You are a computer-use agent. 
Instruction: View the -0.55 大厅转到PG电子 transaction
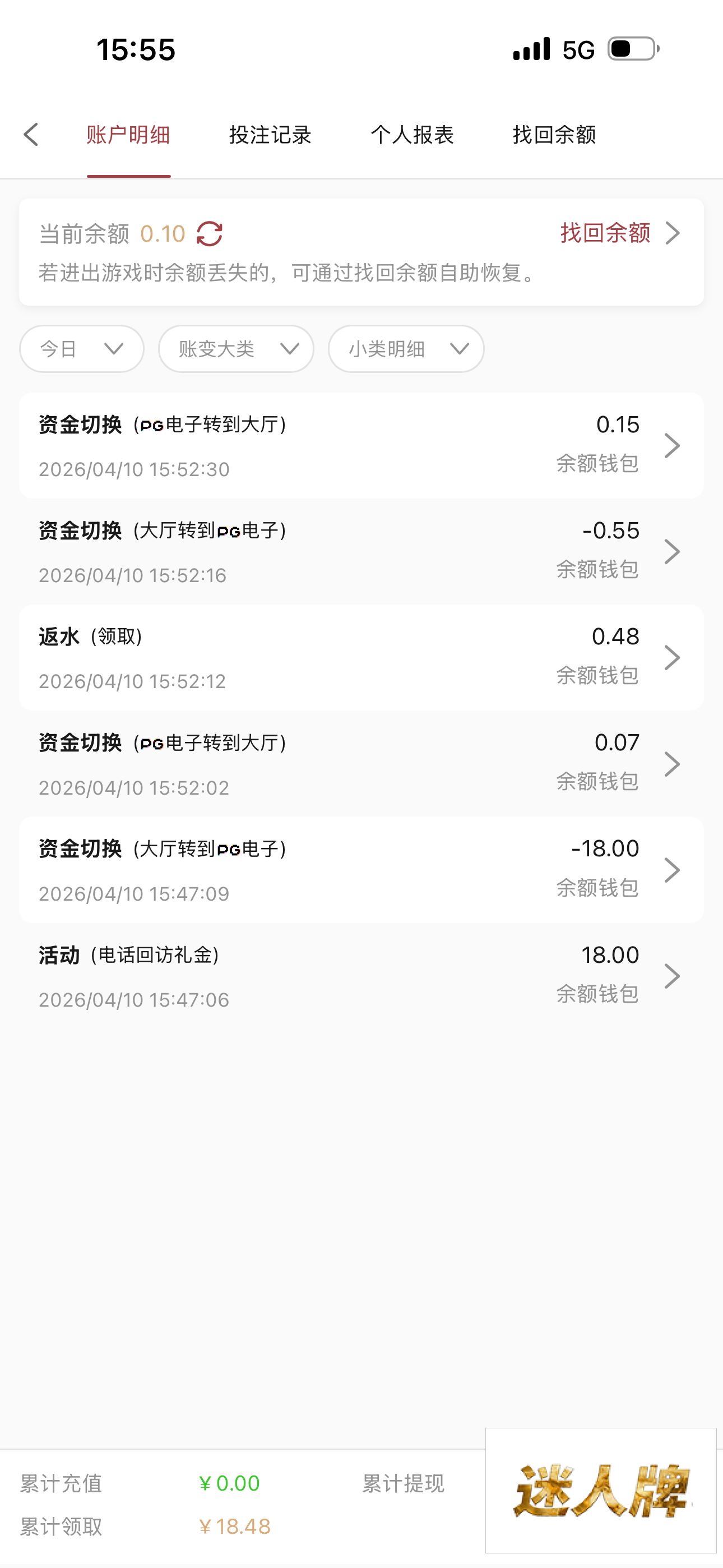point(361,551)
